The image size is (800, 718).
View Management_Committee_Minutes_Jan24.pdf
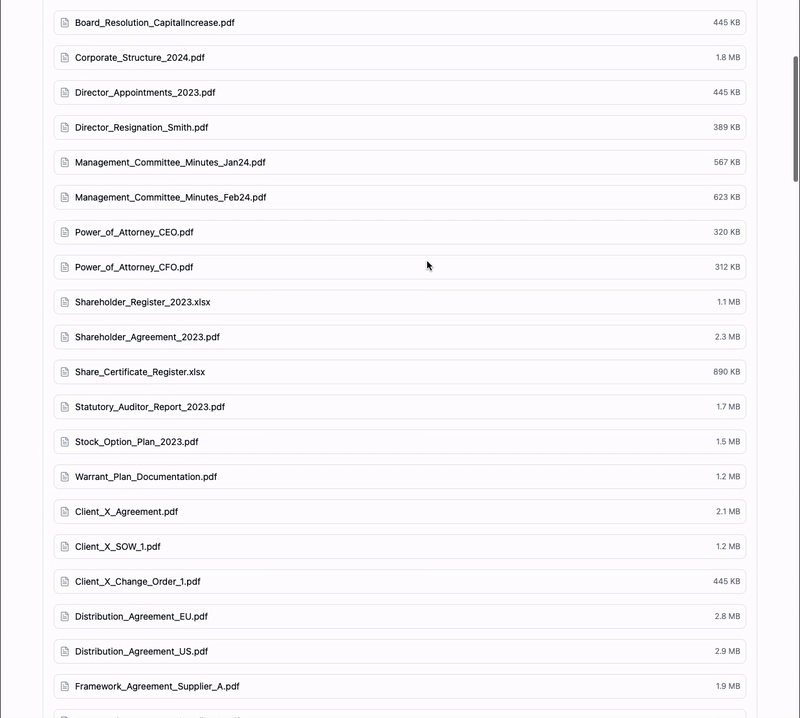point(170,162)
